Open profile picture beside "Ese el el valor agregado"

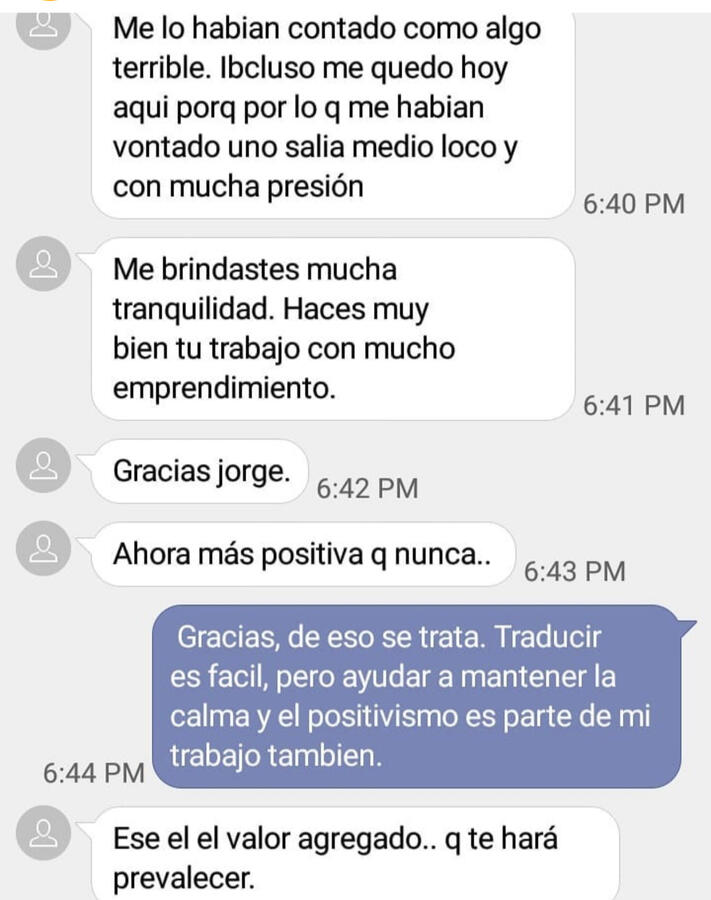(x=44, y=831)
